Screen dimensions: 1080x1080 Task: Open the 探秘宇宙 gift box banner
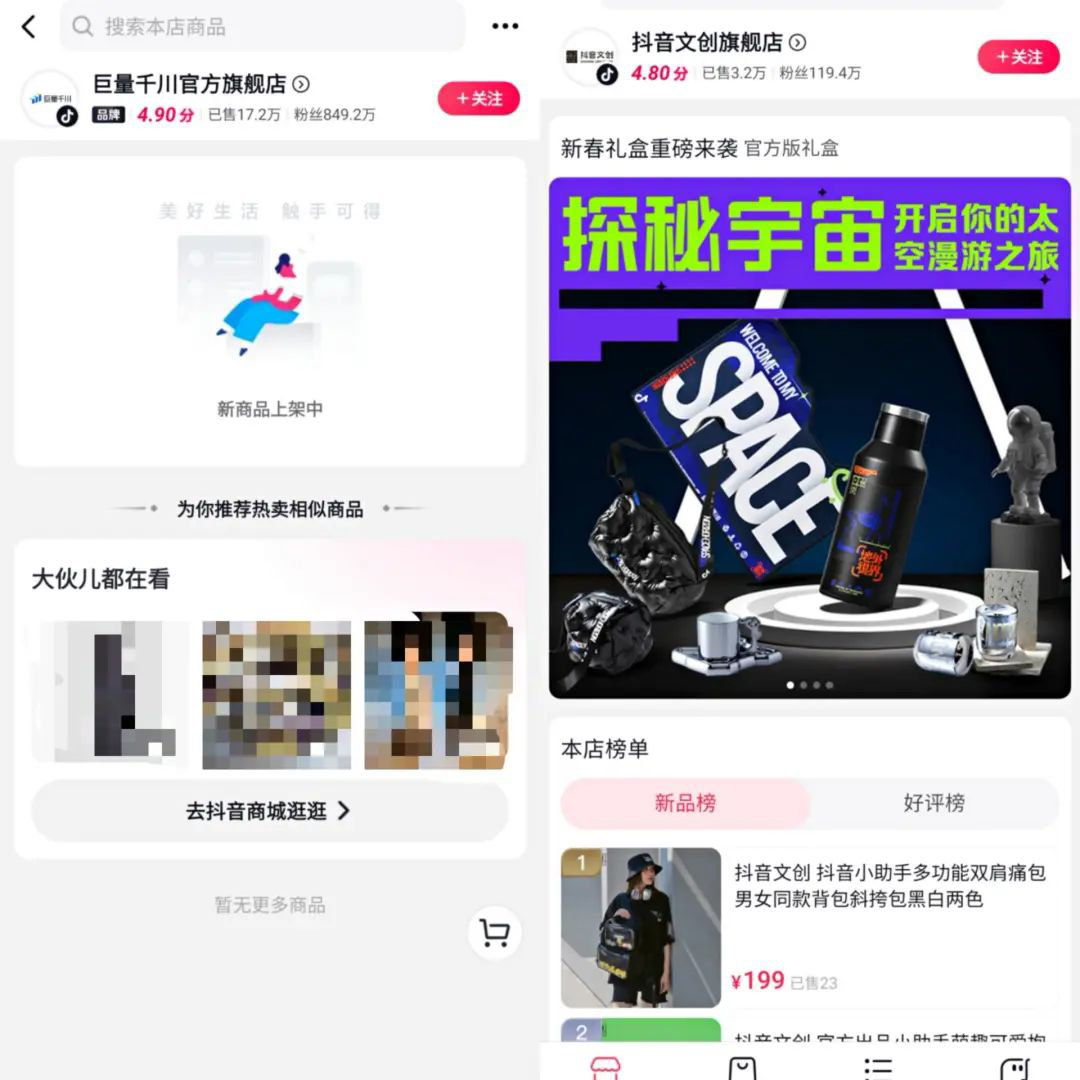coord(809,437)
